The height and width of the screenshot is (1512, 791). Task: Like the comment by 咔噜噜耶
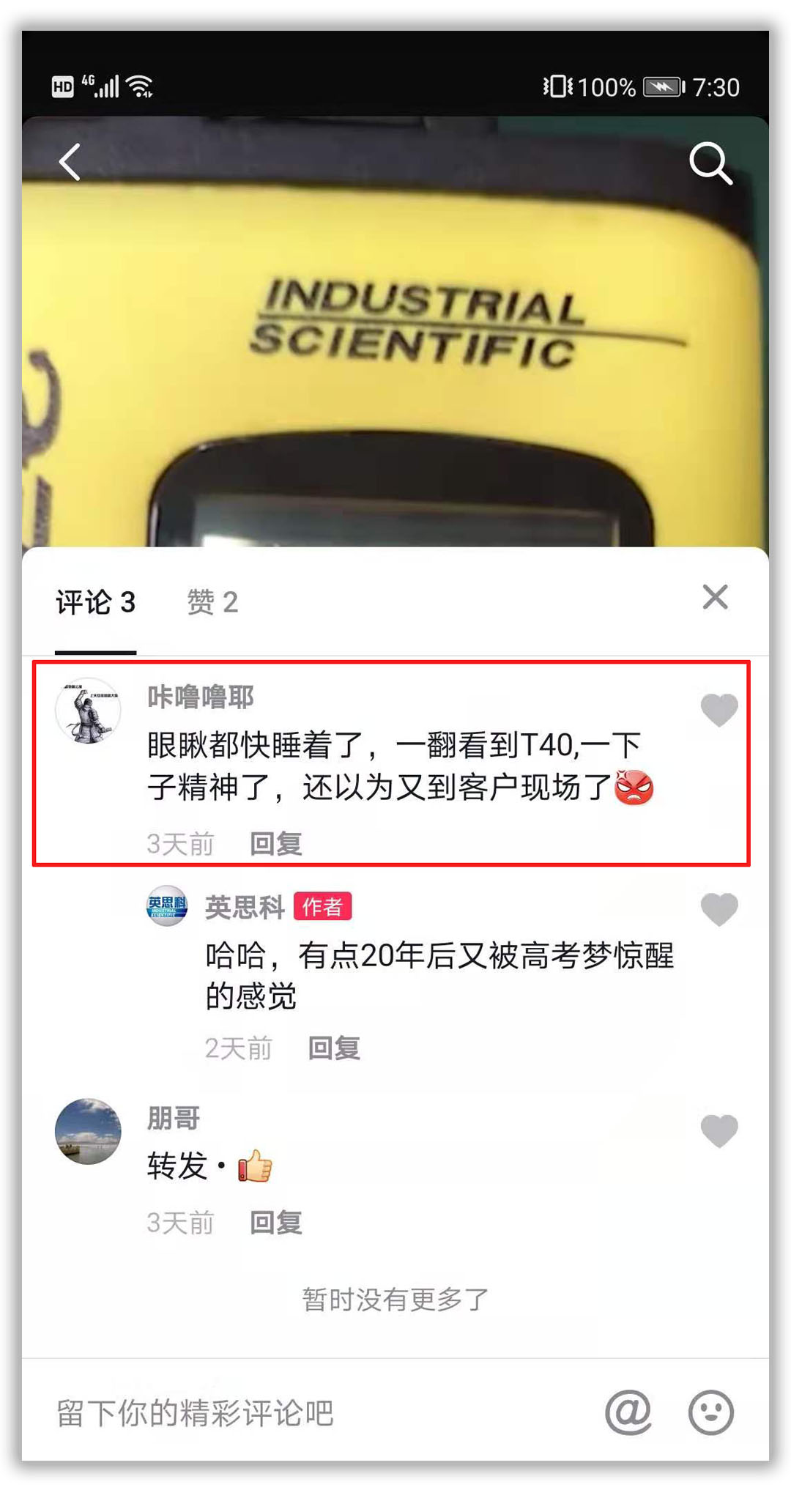click(x=718, y=710)
